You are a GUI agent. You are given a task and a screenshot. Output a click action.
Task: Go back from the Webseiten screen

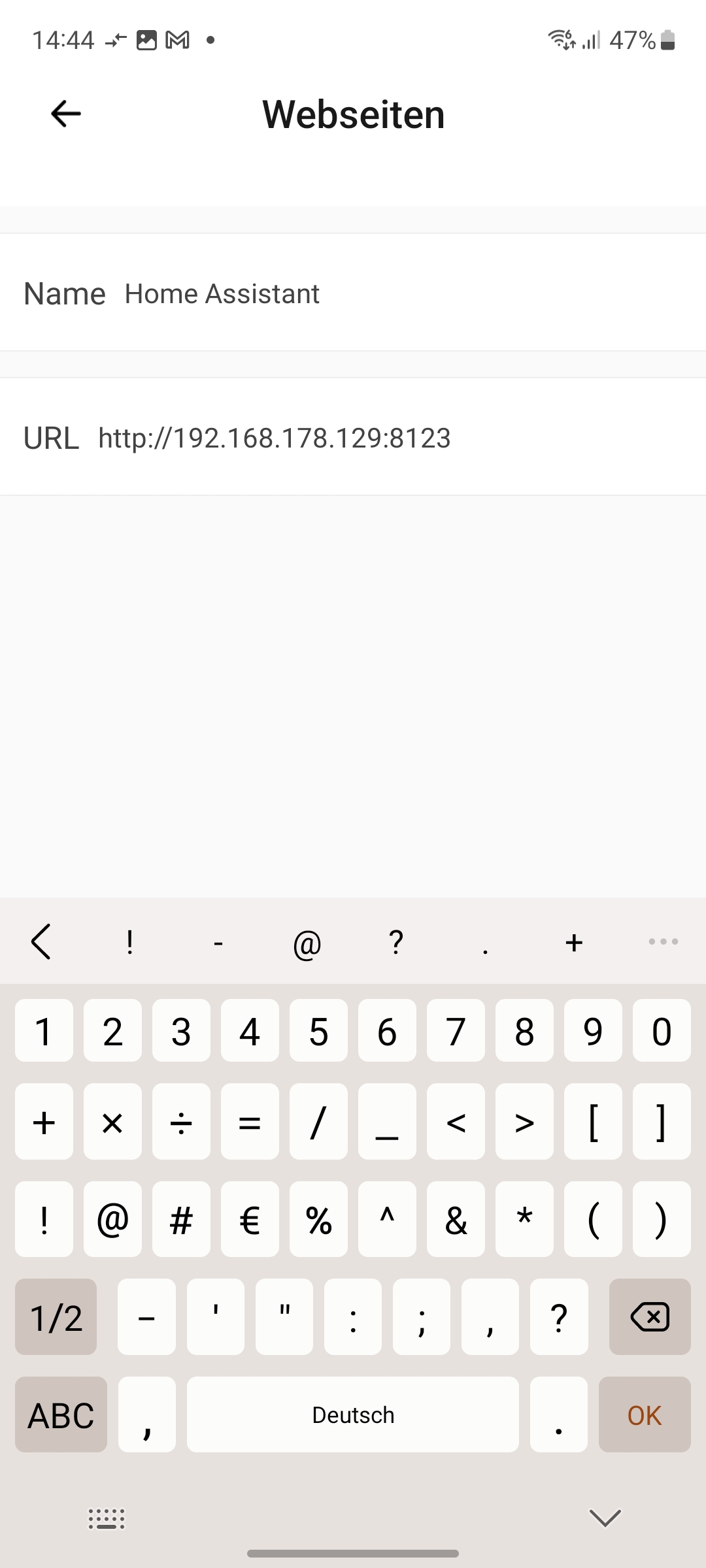65,114
